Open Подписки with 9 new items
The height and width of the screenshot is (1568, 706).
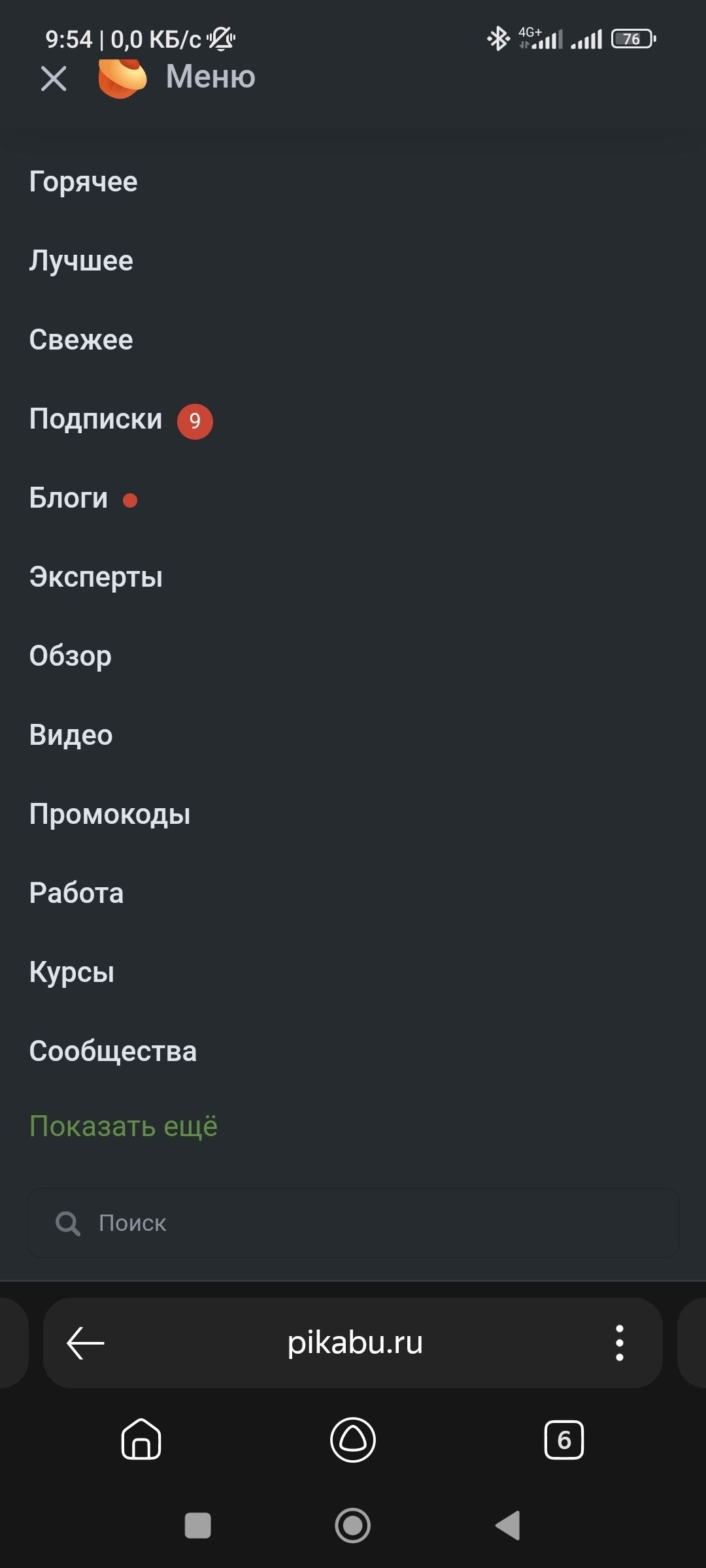pyautogui.click(x=96, y=419)
